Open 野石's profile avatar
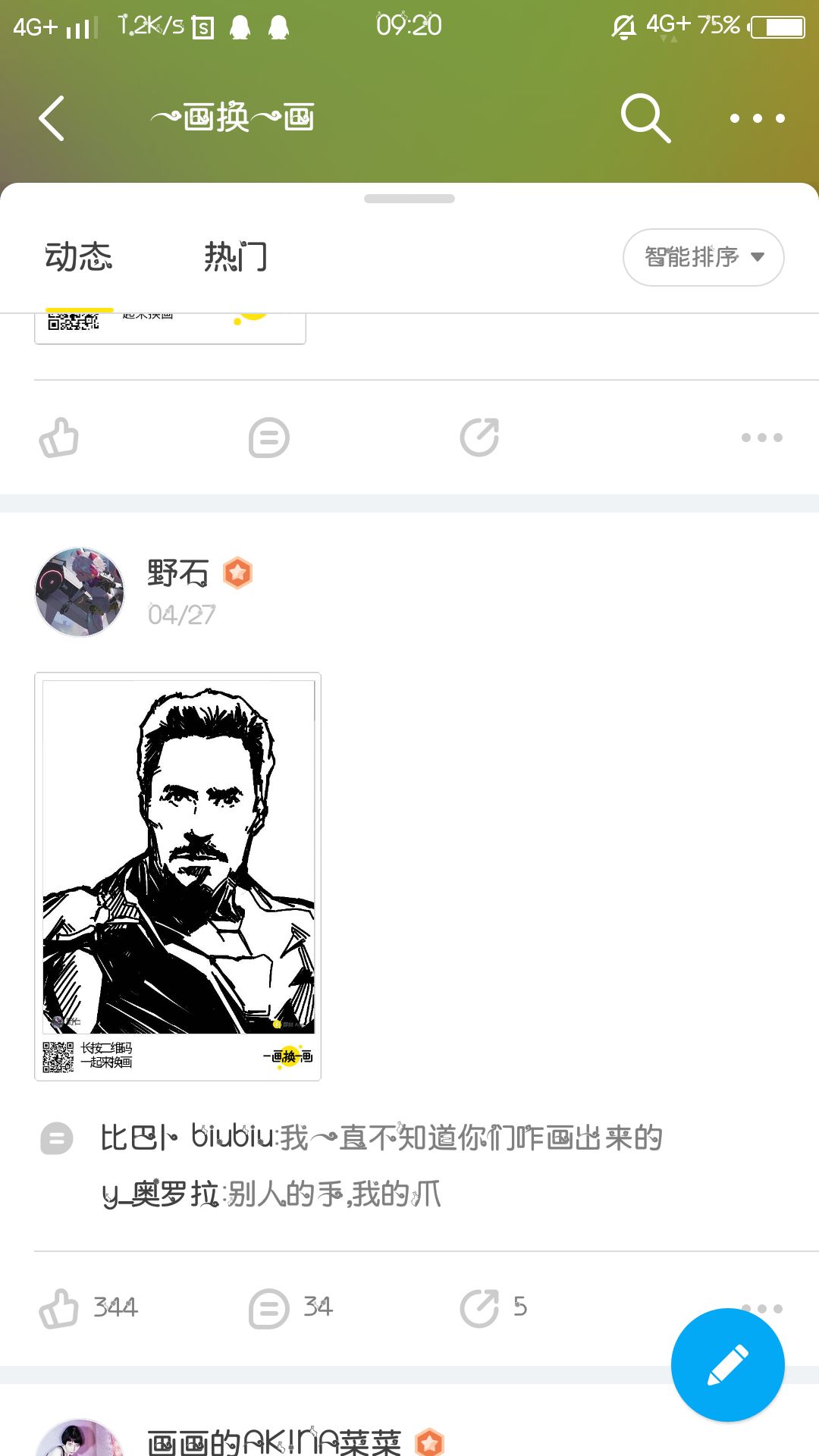Viewport: 819px width, 1456px height. (80, 592)
